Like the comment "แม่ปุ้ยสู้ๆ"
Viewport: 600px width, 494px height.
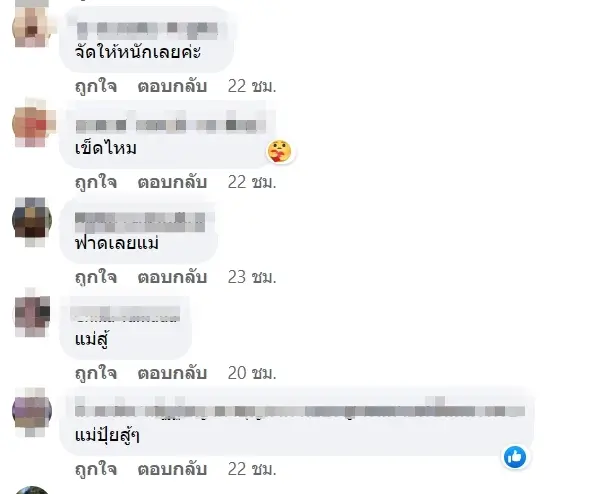[x=96, y=468]
